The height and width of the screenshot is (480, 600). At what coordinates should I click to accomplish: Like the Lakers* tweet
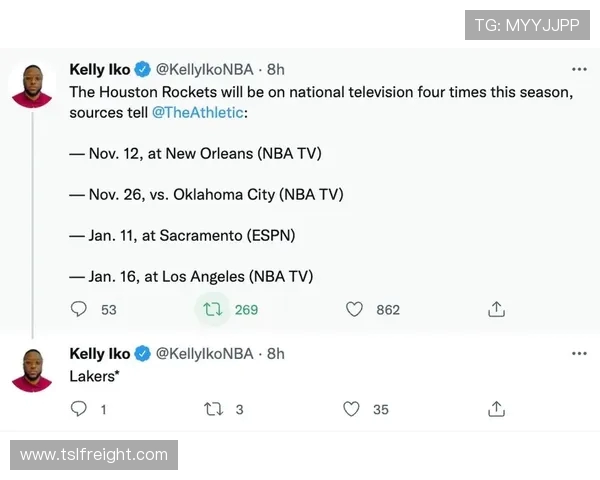pyautogui.click(x=351, y=409)
